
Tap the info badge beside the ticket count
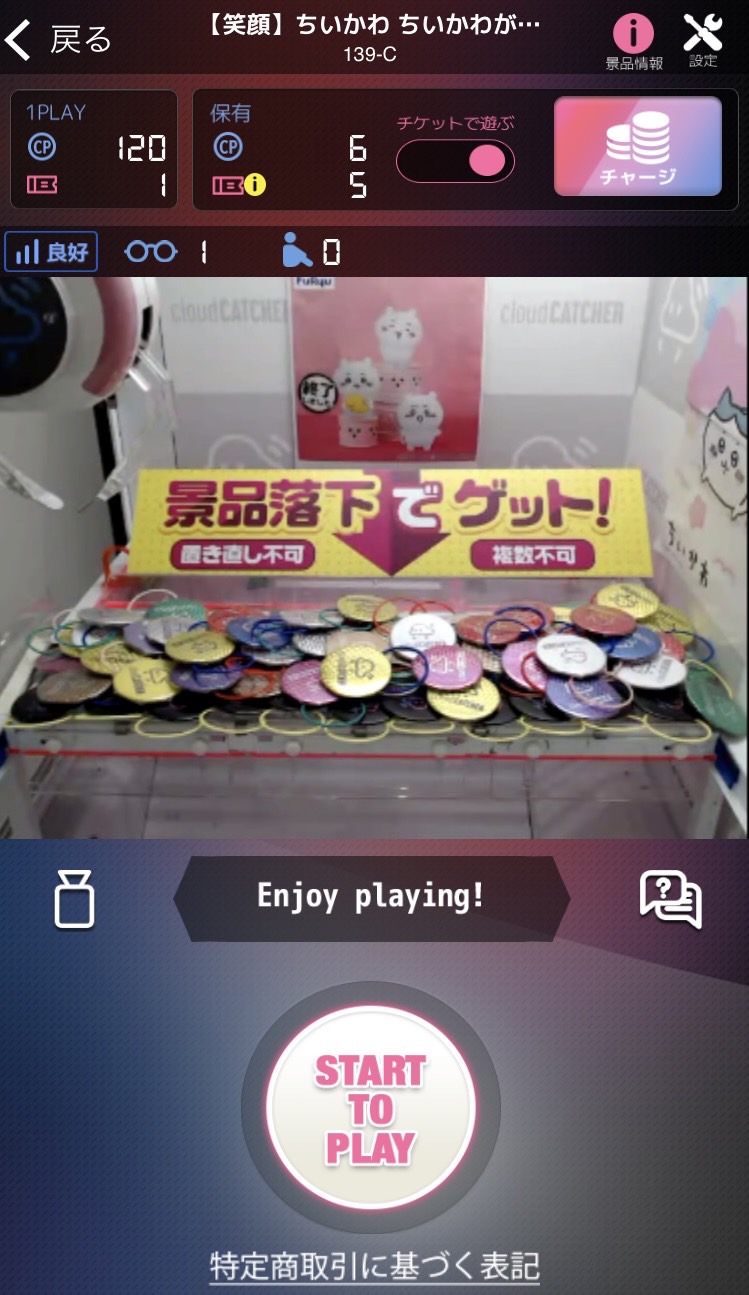(x=255, y=184)
